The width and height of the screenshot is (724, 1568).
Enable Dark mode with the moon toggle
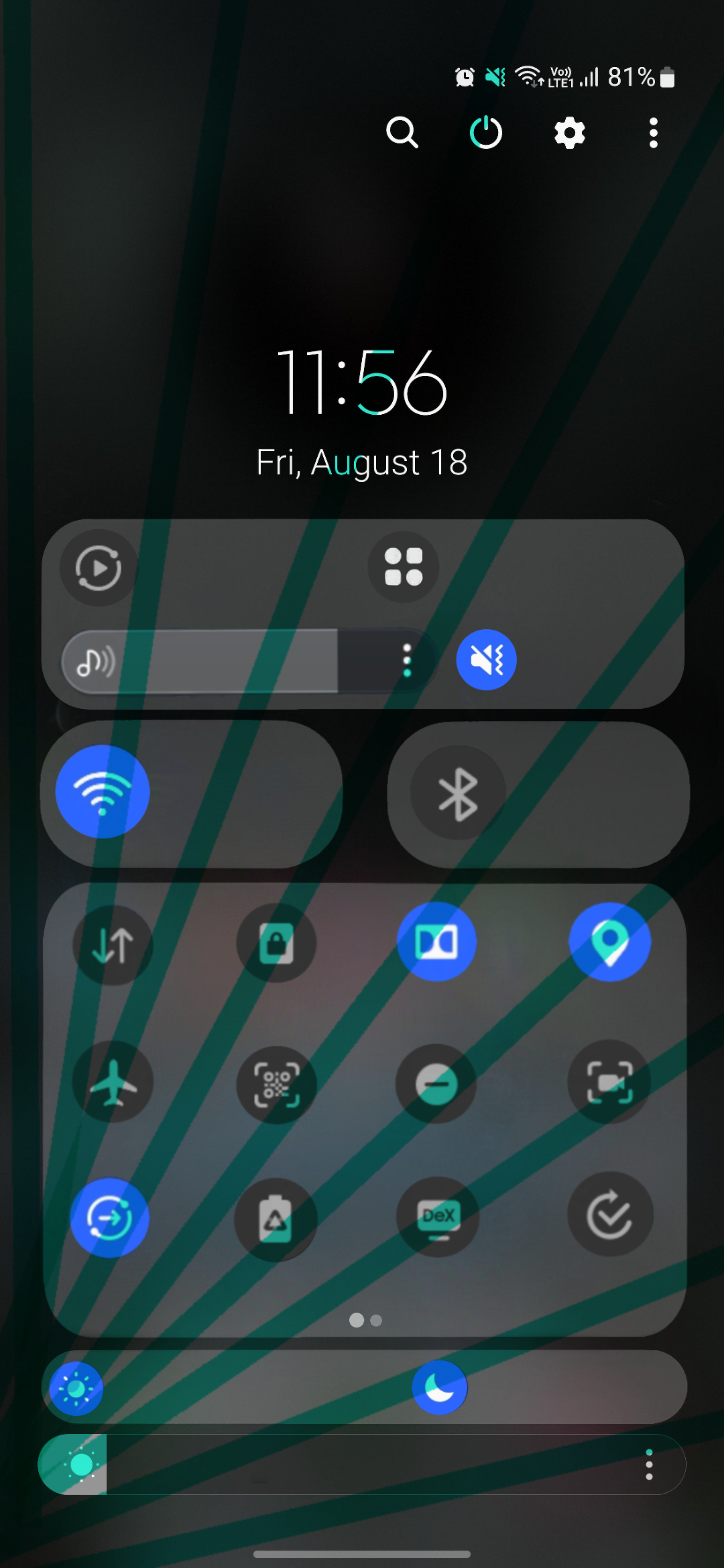pos(439,1387)
